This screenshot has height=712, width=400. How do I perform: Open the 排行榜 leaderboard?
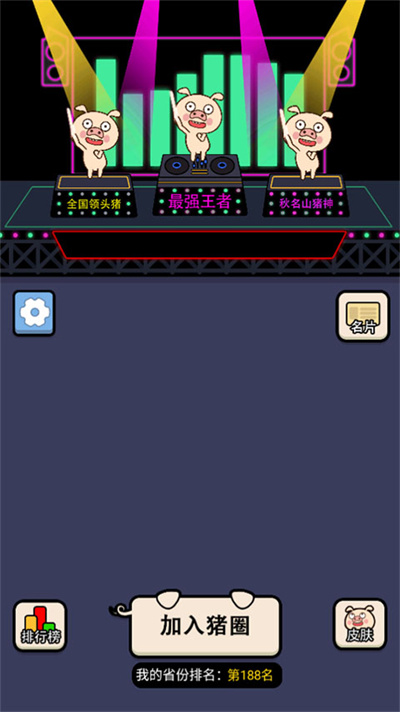tap(40, 626)
